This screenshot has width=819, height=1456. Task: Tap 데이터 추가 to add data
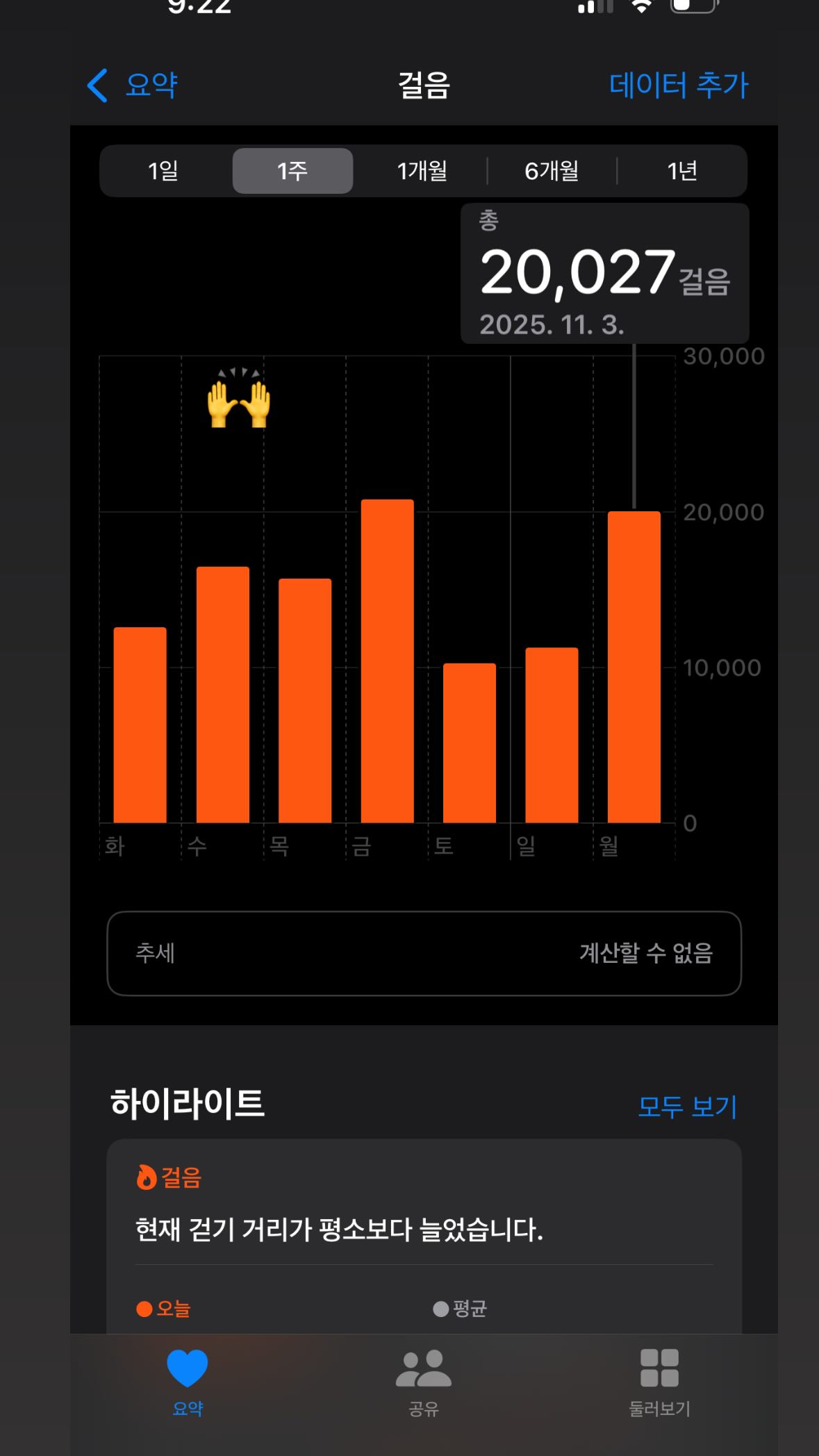tap(679, 85)
